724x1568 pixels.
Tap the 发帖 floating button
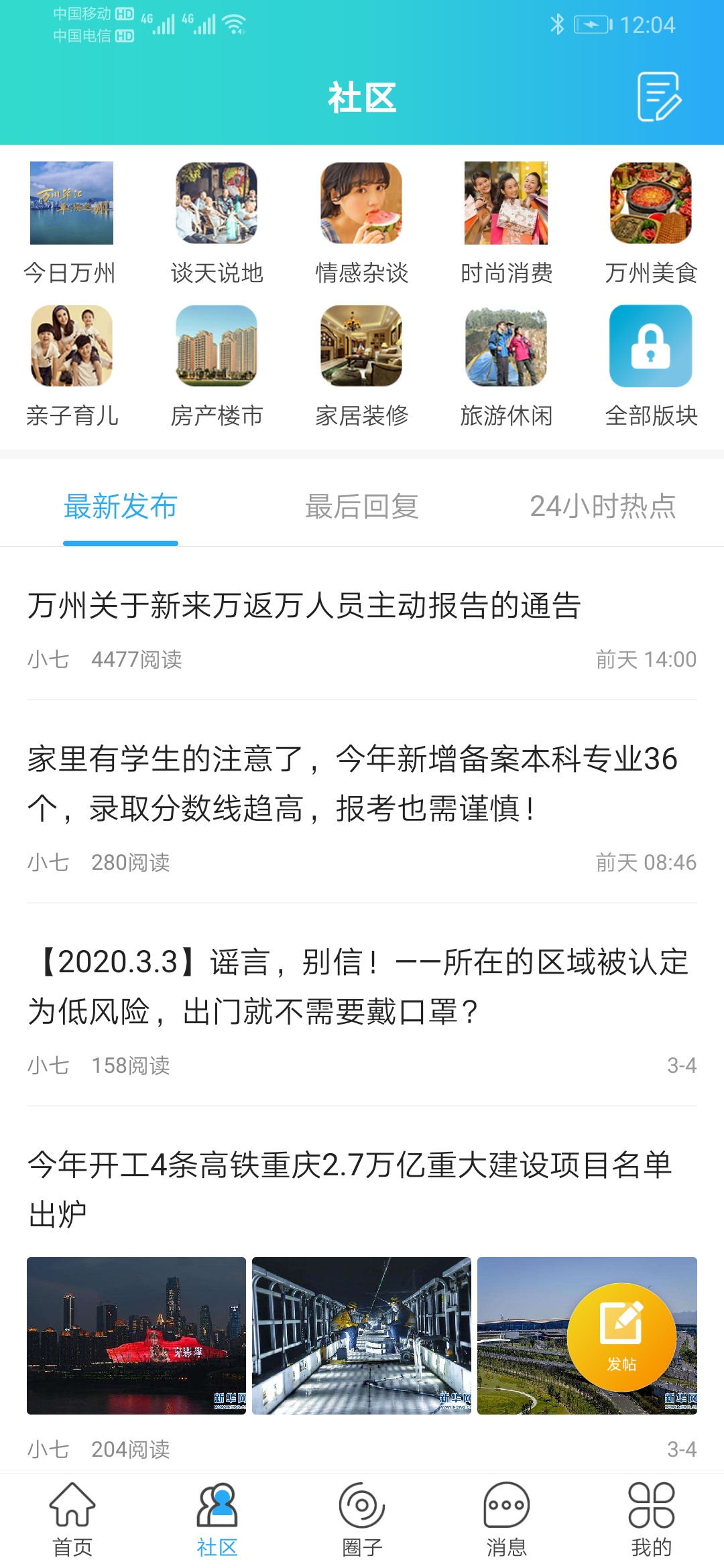pos(621,1337)
